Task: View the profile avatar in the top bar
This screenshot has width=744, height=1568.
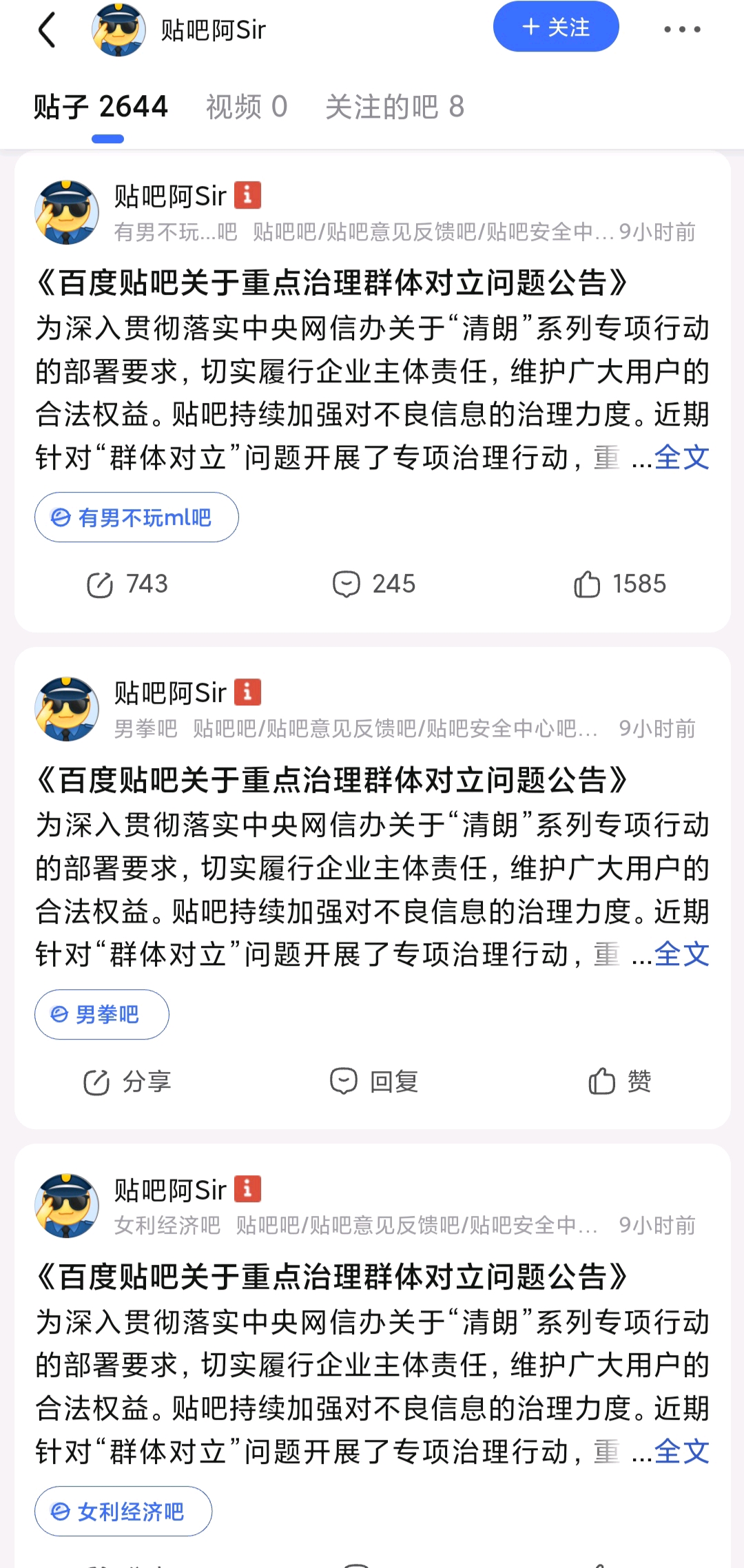Action: [118, 30]
